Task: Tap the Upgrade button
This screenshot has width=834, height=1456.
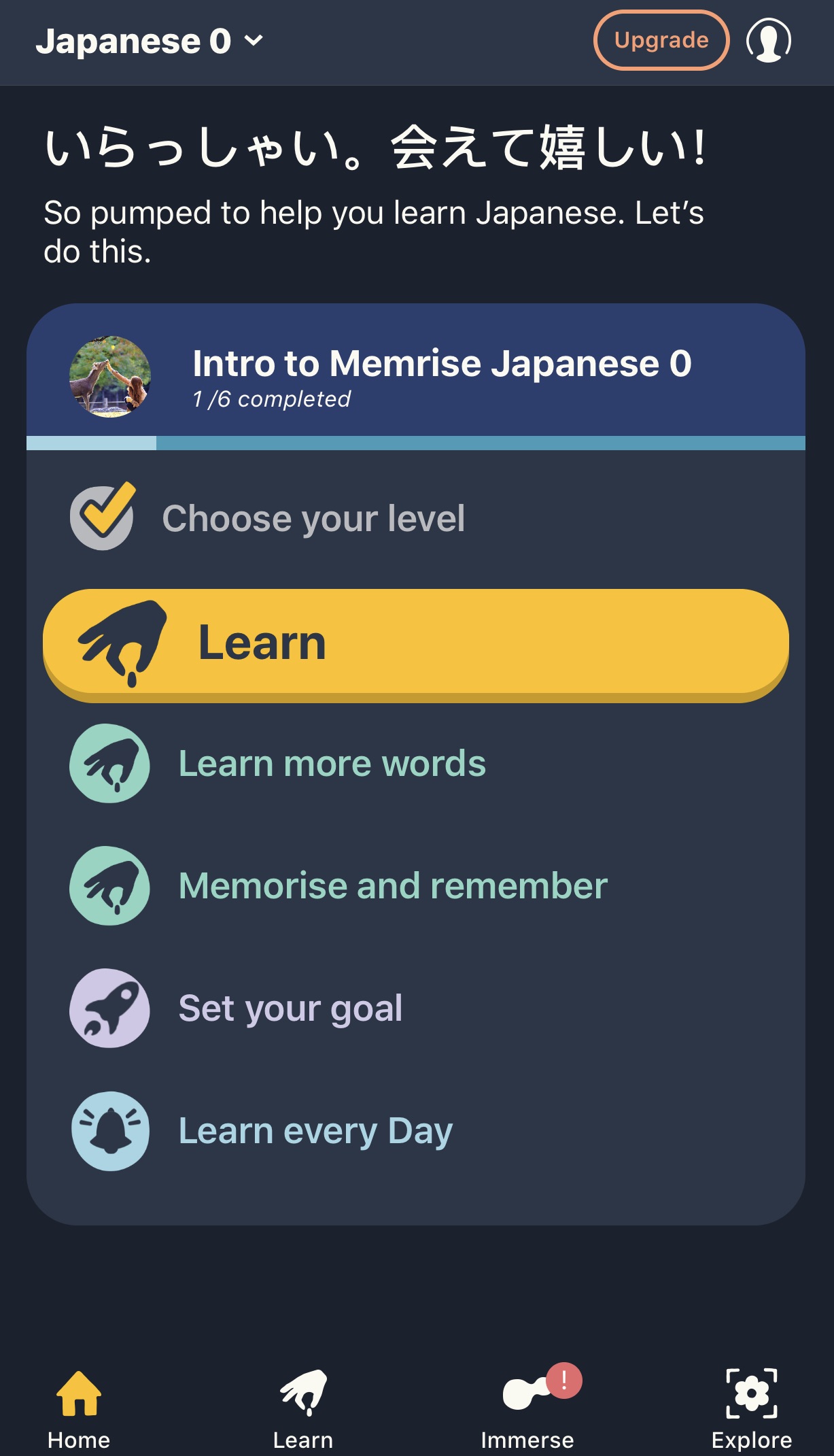Action: click(x=661, y=40)
